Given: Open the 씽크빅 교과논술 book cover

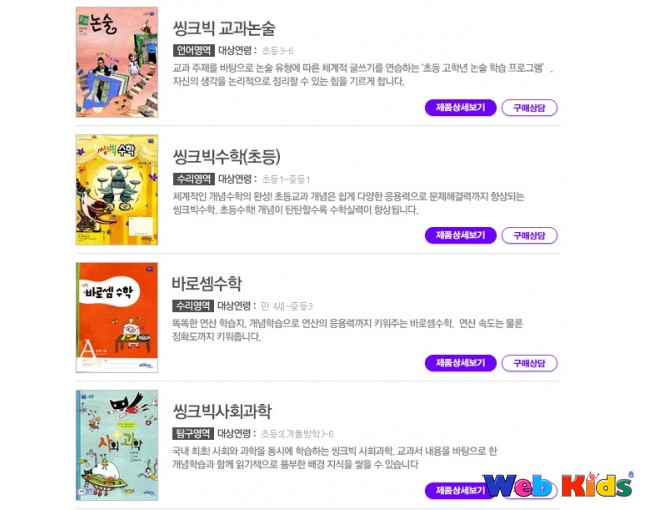Looking at the screenshot, I should tap(117, 62).
